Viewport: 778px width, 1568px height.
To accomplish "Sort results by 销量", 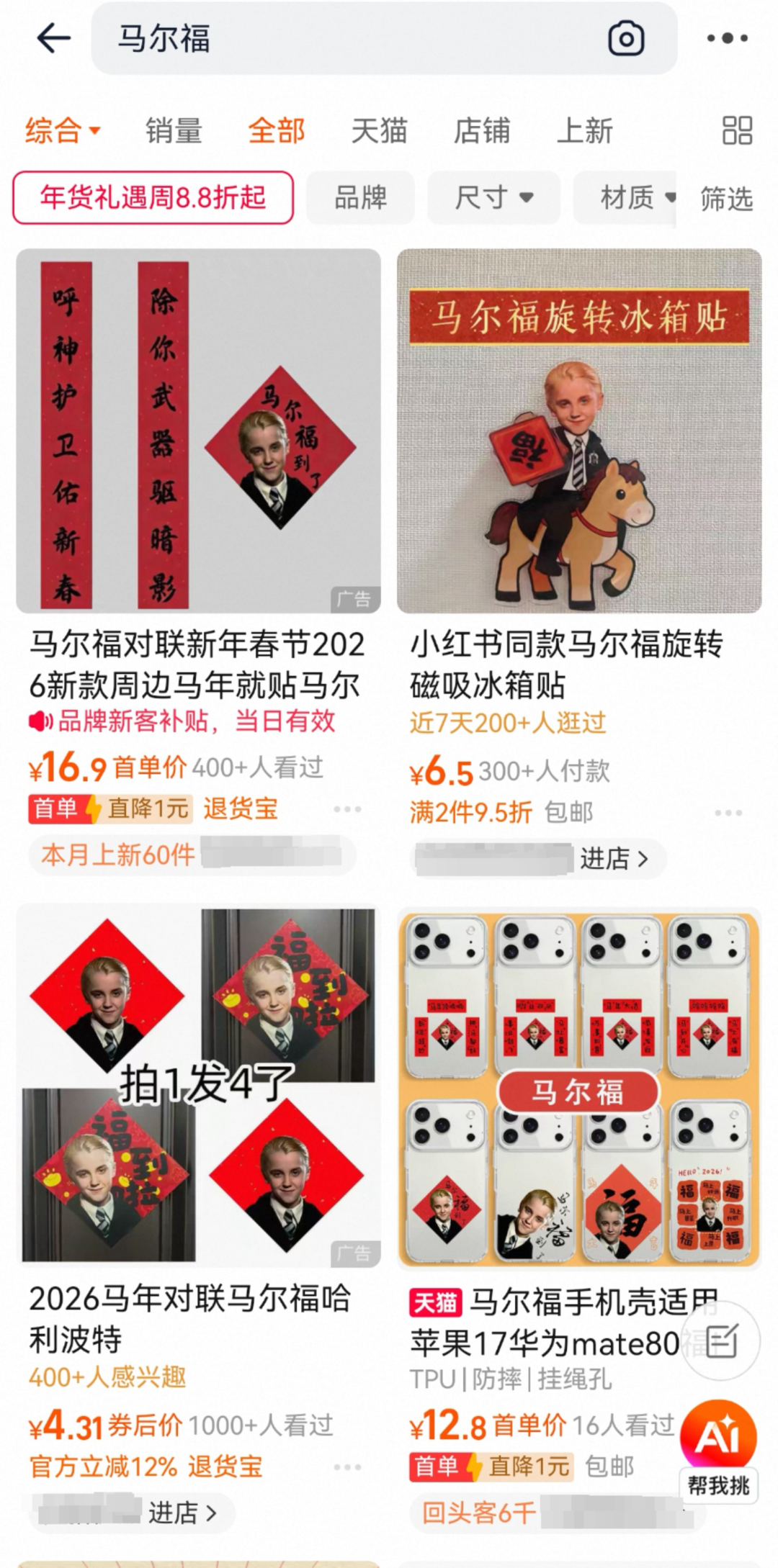I will pos(174,131).
